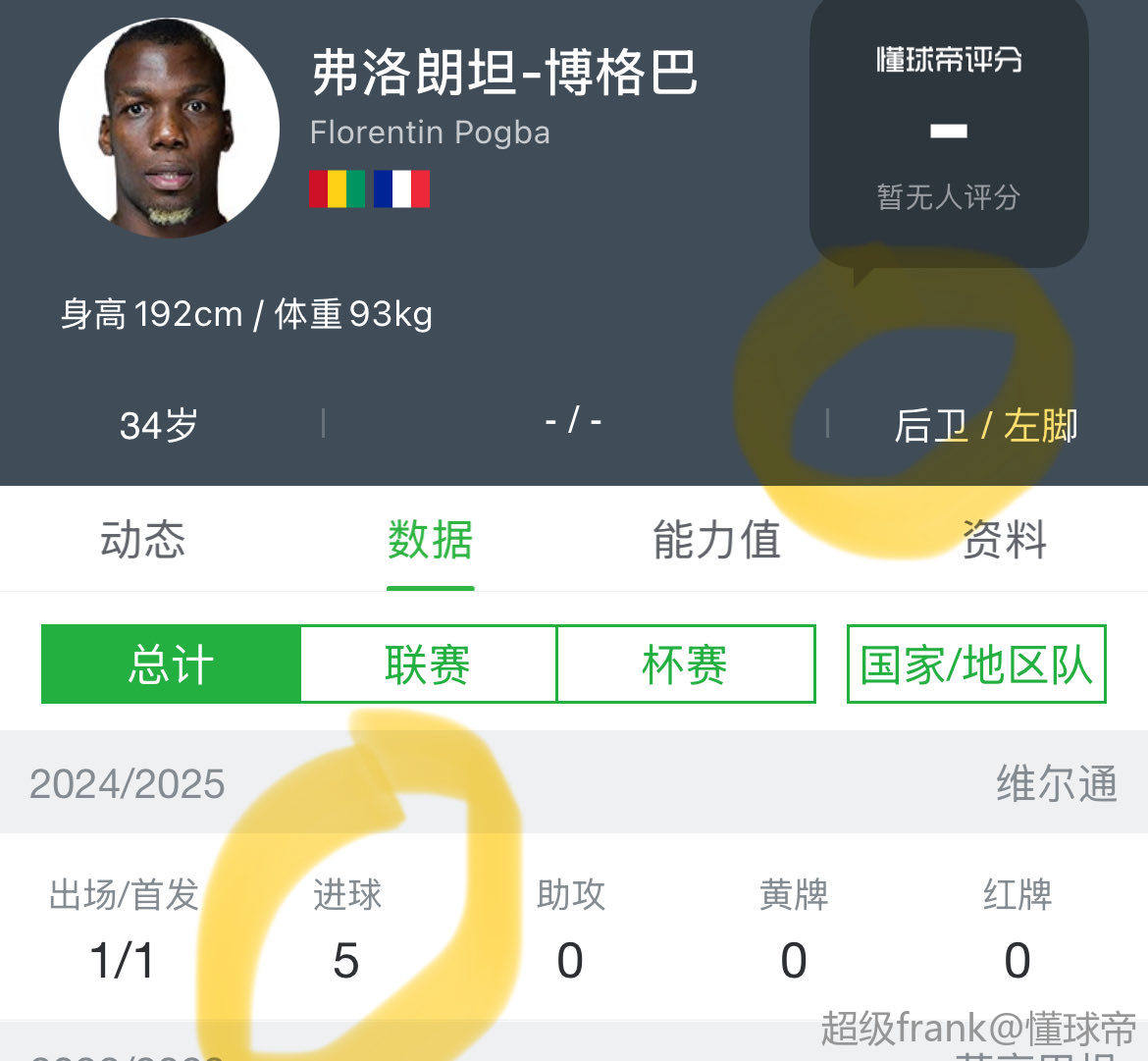Switch to the 动态 tab
Image resolution: width=1148 pixels, height=1061 pixels.
[142, 540]
